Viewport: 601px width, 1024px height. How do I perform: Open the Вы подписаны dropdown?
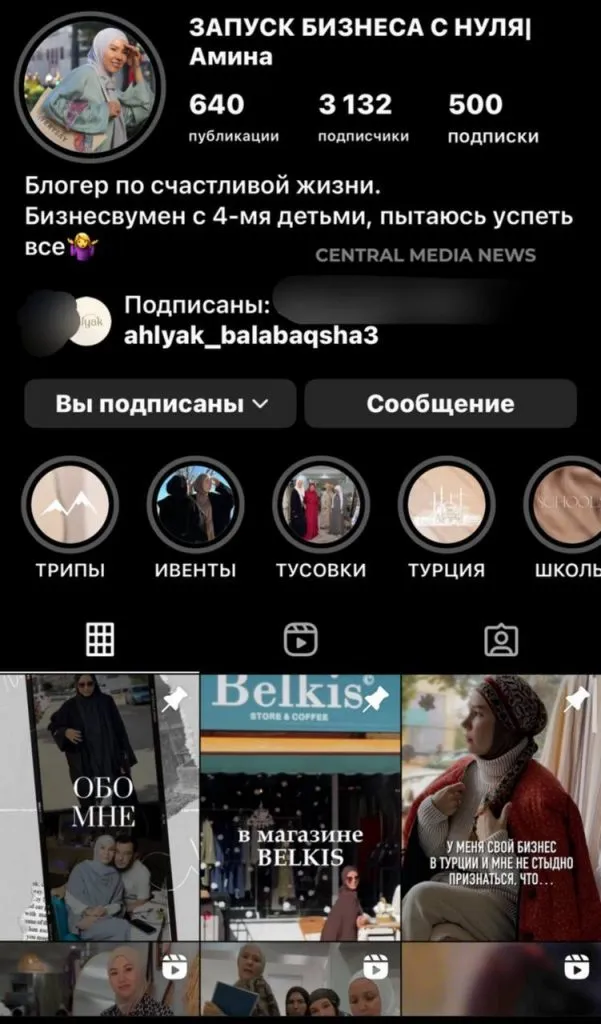pyautogui.click(x=160, y=404)
